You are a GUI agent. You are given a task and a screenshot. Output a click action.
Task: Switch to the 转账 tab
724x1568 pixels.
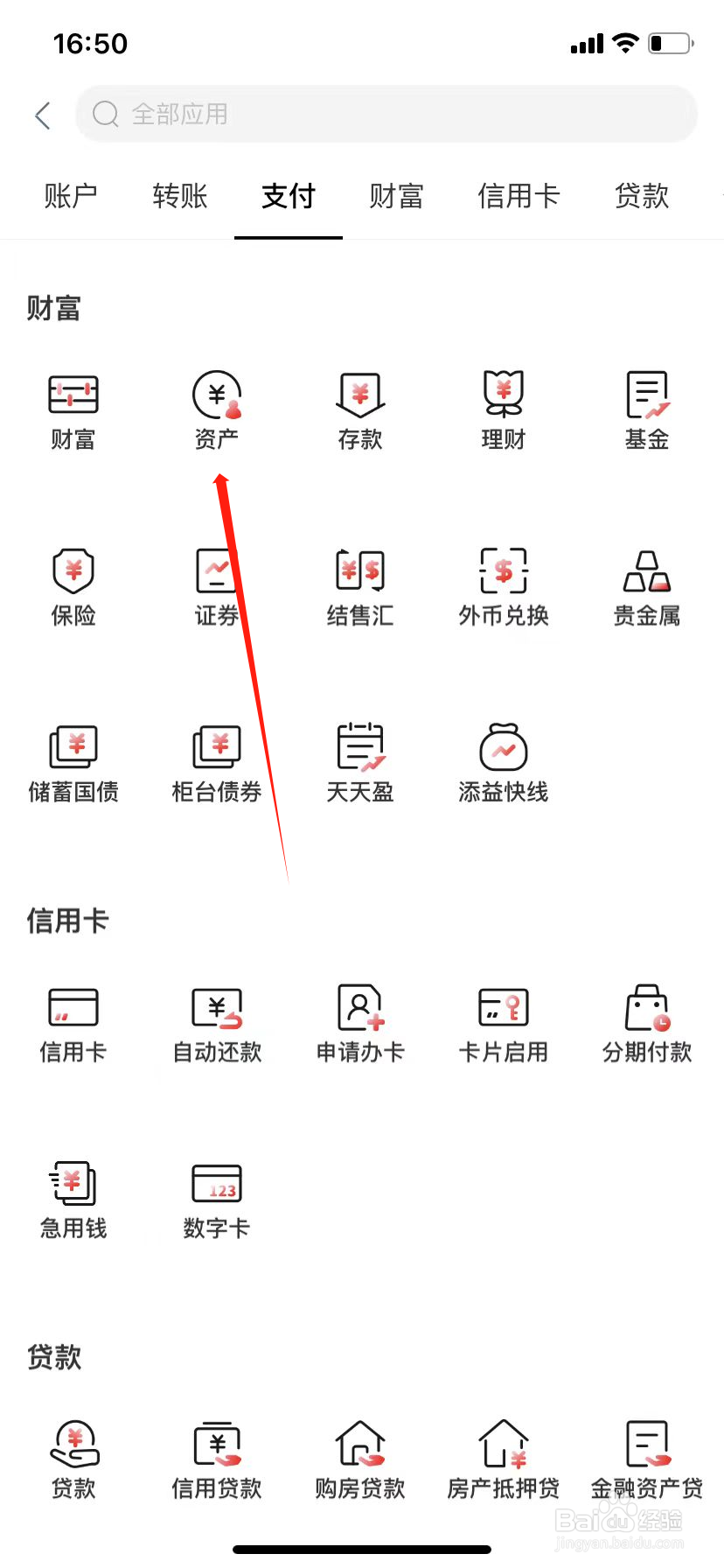(179, 197)
